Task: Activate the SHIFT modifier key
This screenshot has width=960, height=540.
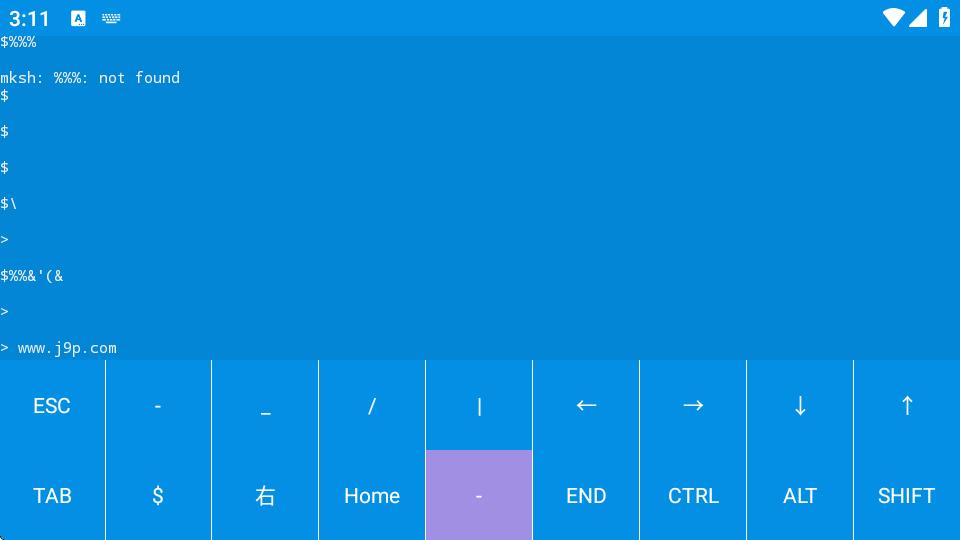Action: pyautogui.click(x=907, y=495)
